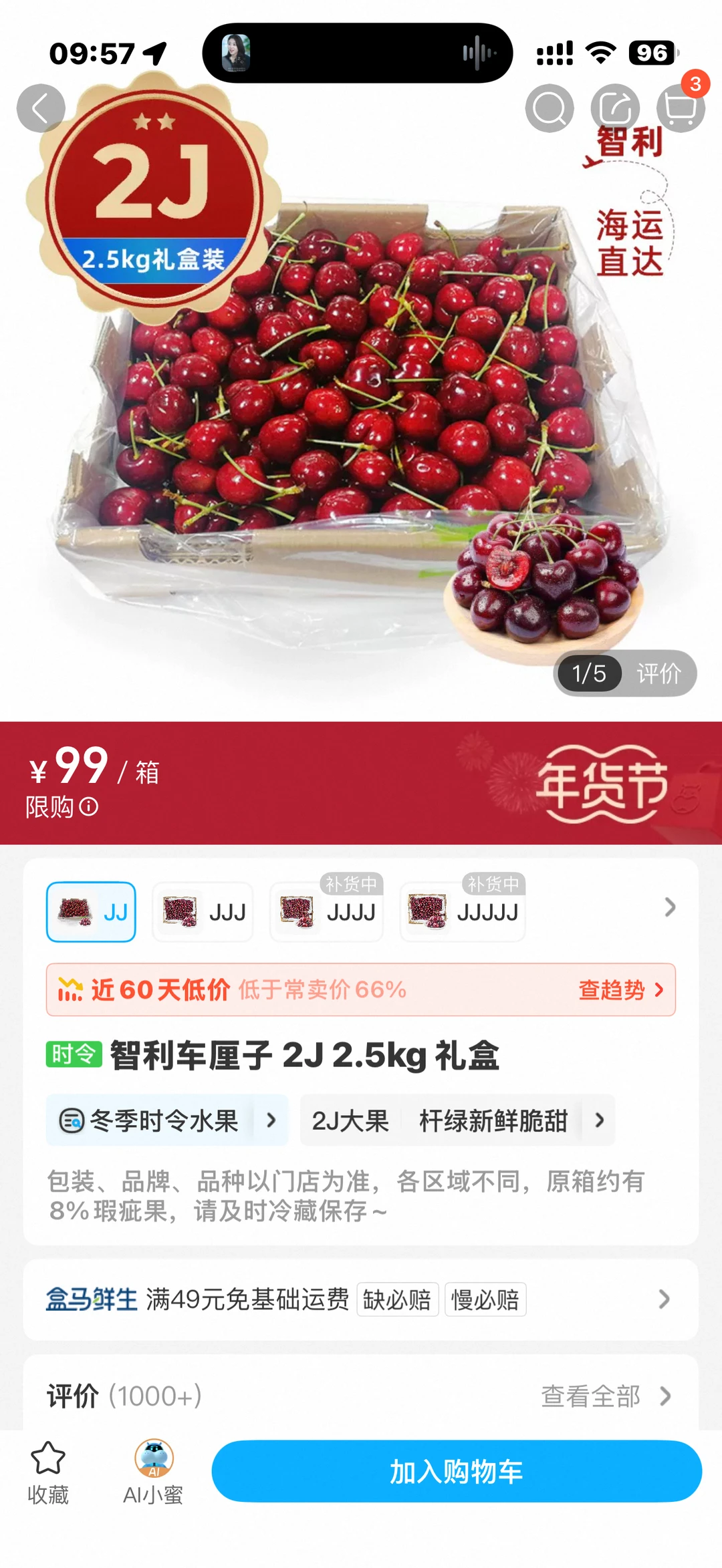722x1568 pixels.
Task: Select the JJJ size option
Action: [x=203, y=912]
